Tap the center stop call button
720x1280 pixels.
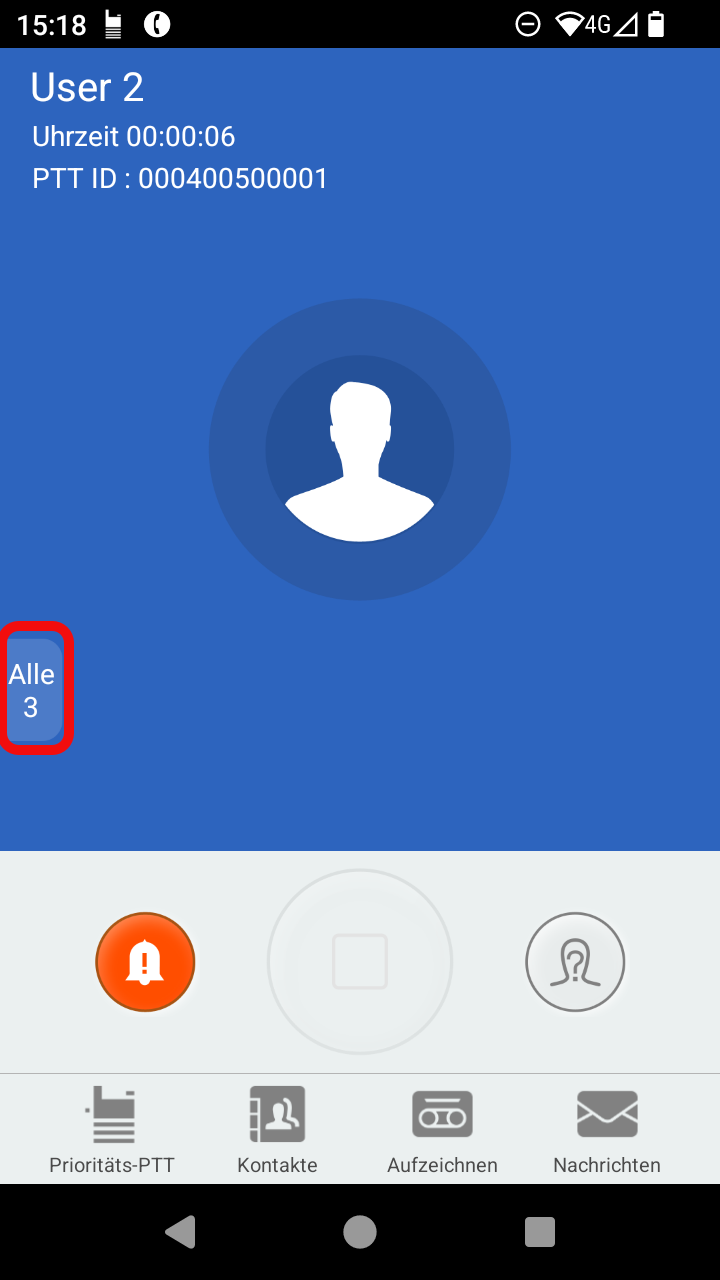[360, 962]
